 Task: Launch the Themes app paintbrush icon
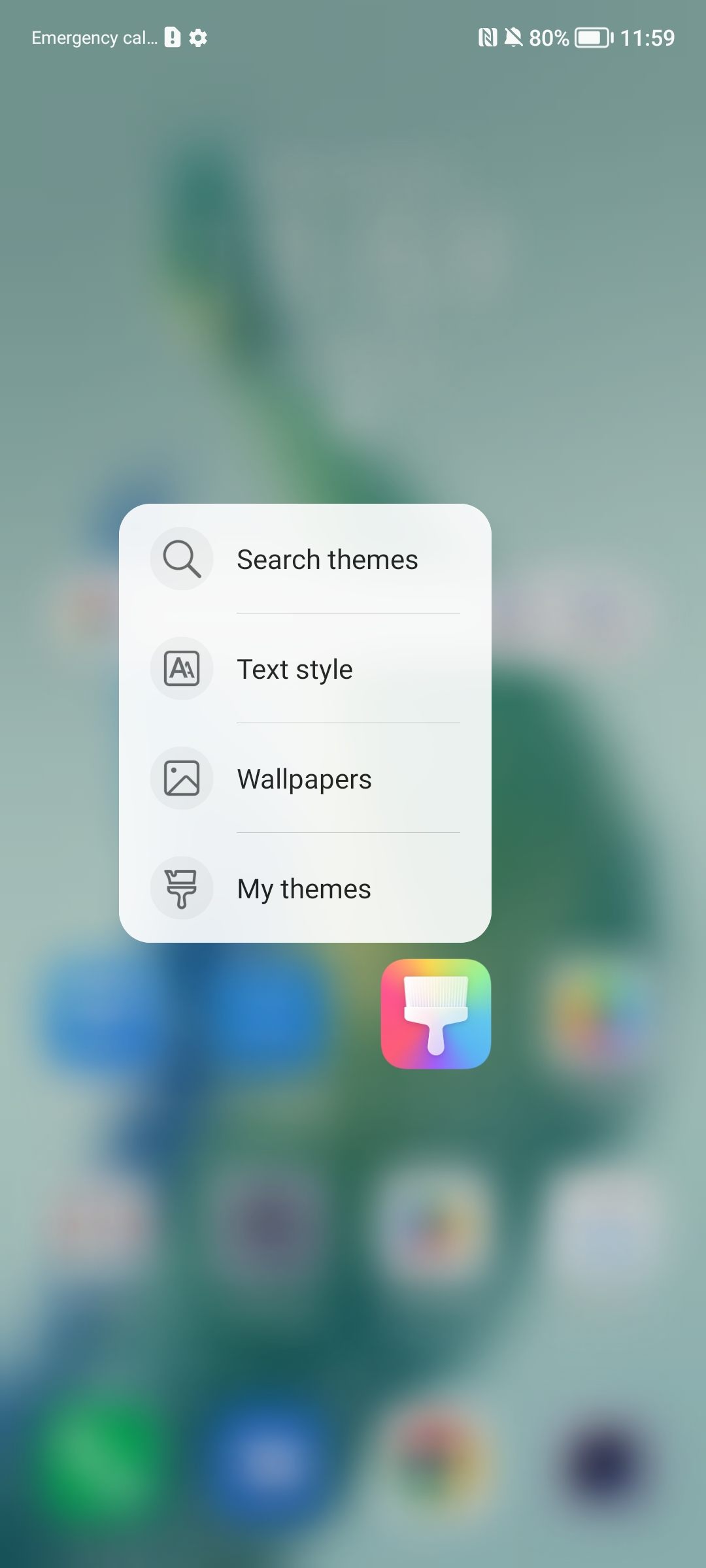coord(436,1014)
